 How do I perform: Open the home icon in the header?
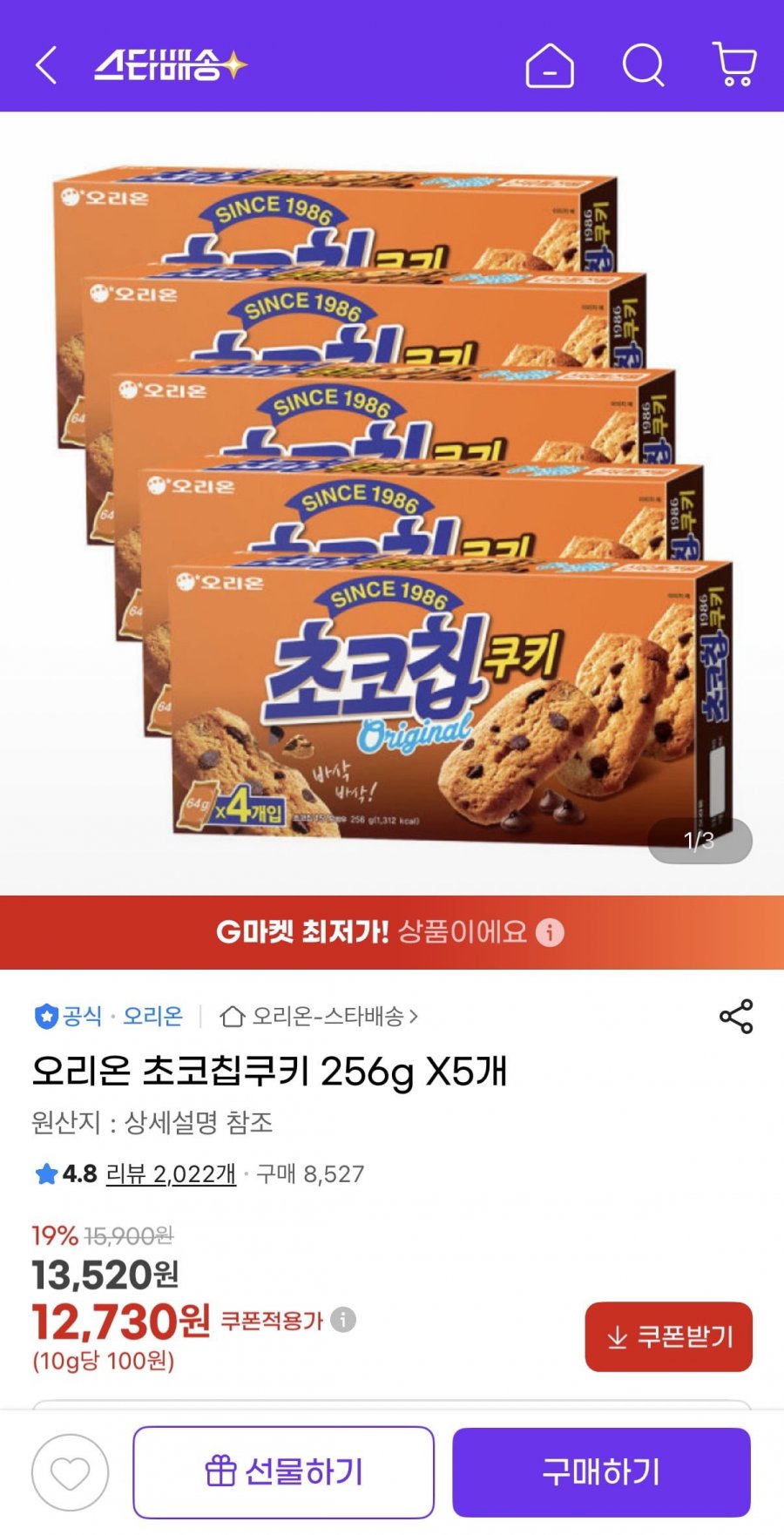pos(550,65)
